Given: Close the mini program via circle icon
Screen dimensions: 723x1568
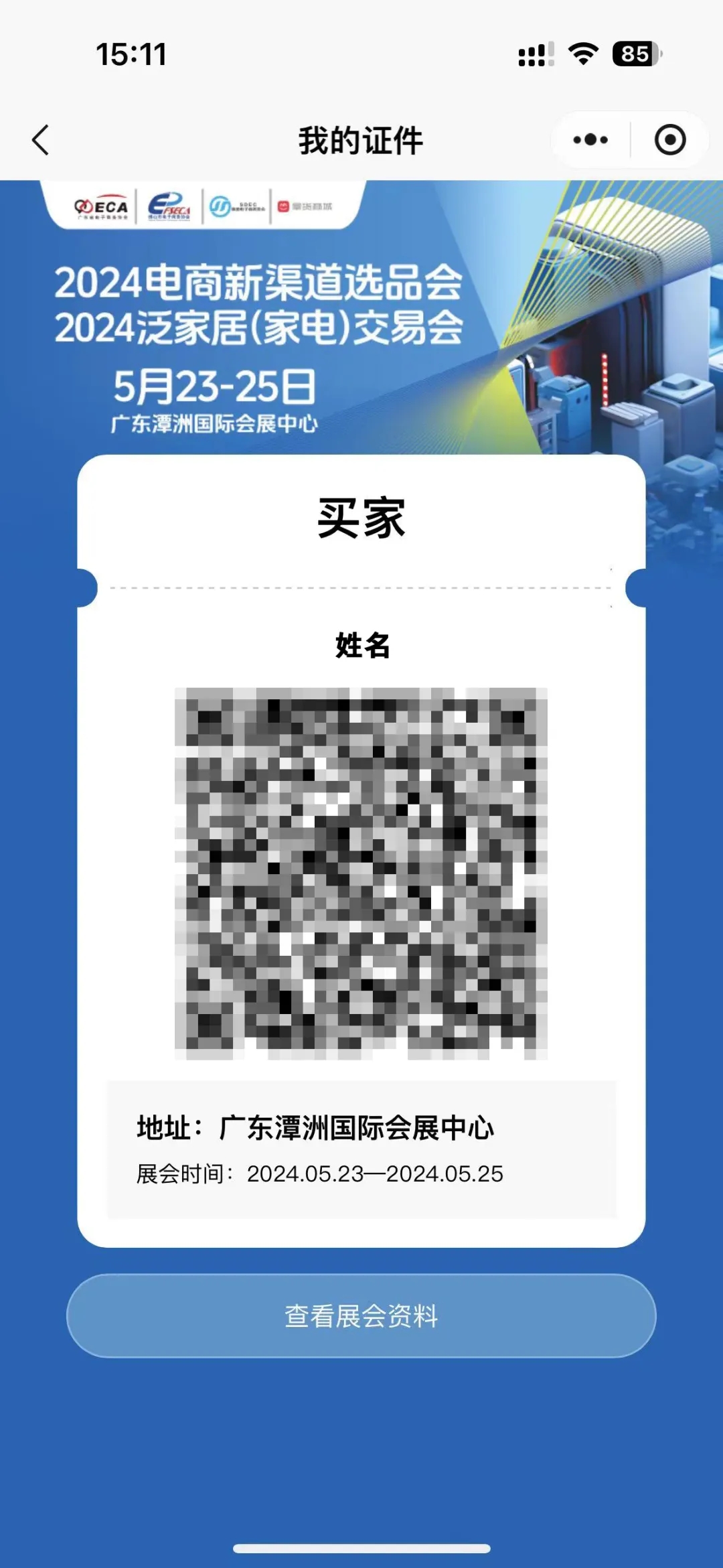Looking at the screenshot, I should coord(669,140).
